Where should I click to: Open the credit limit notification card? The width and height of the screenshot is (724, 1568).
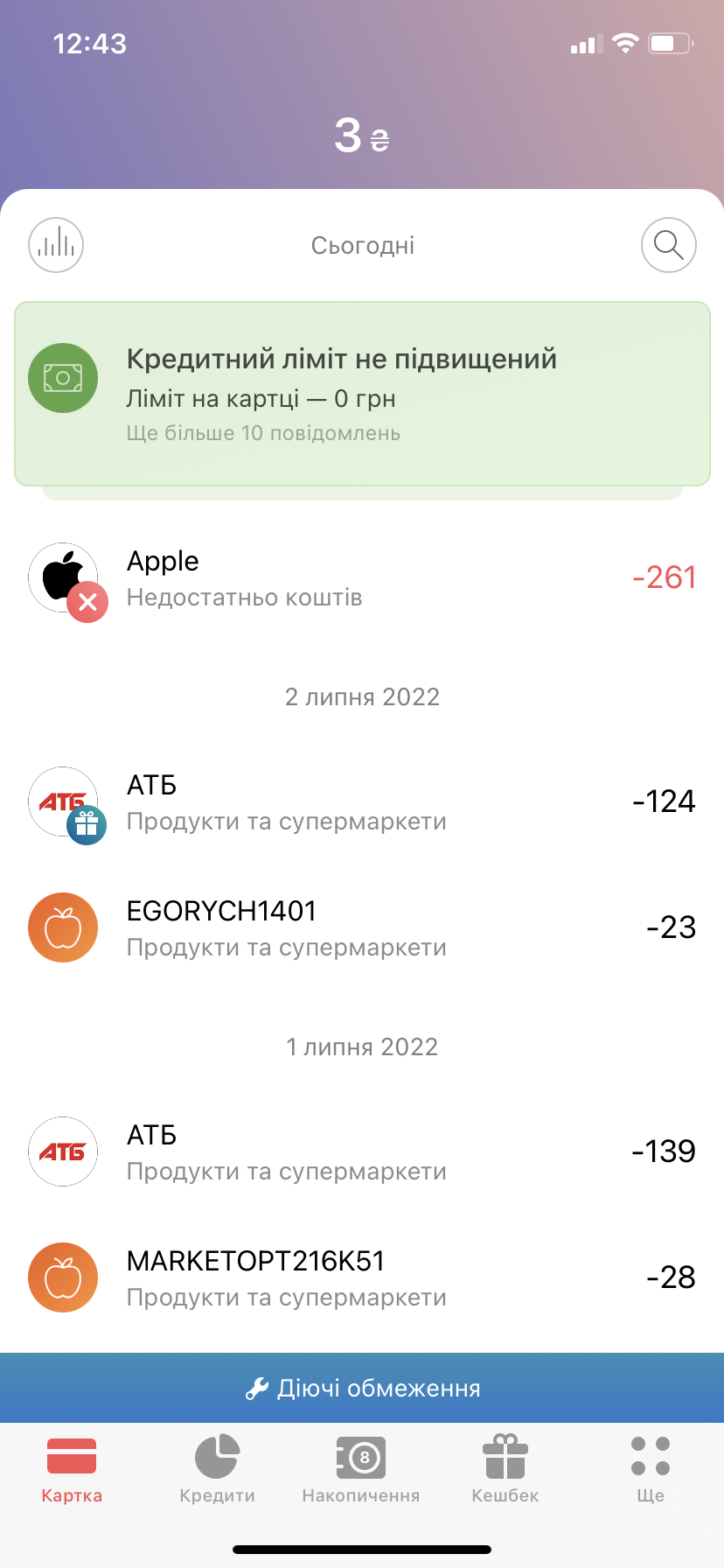click(x=362, y=394)
